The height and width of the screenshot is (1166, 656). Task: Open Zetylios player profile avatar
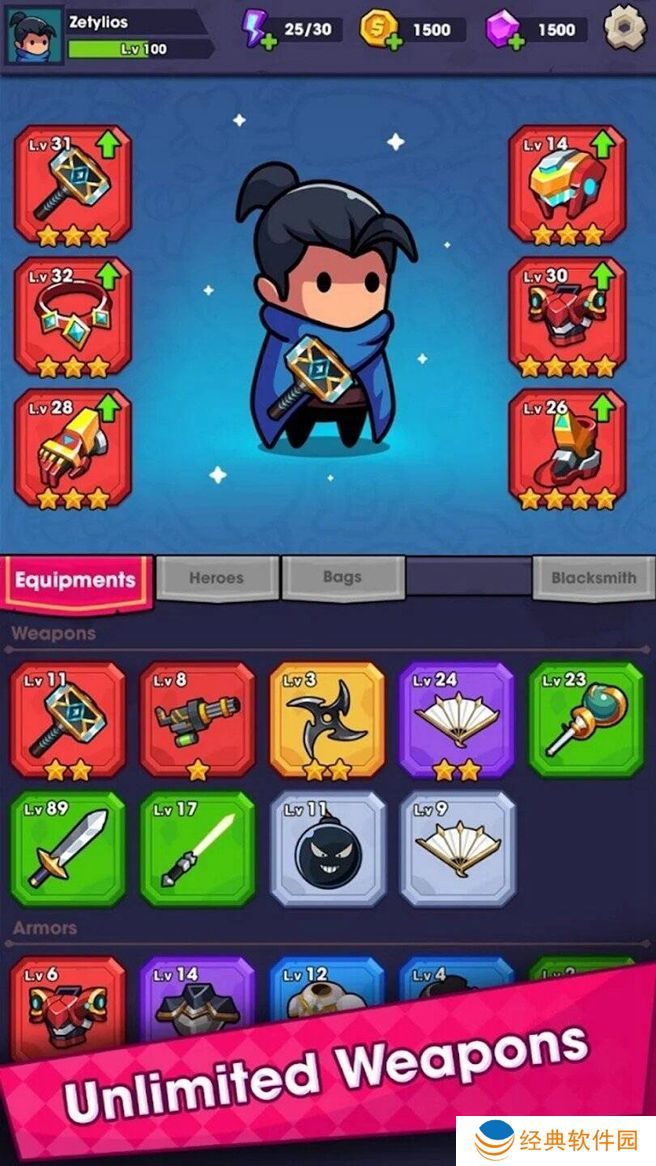(x=32, y=32)
